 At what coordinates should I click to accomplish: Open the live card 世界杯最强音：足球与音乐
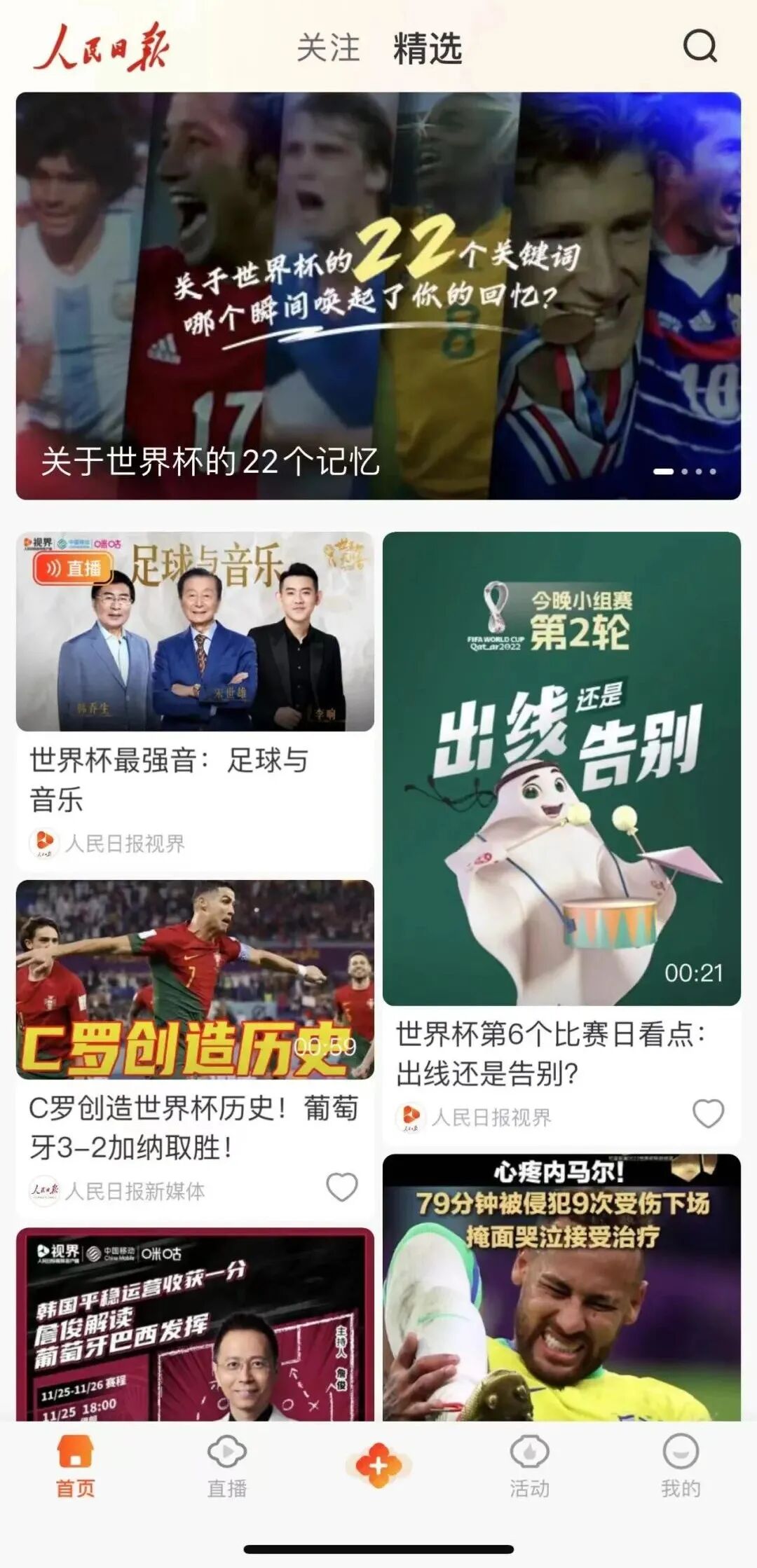click(195, 631)
